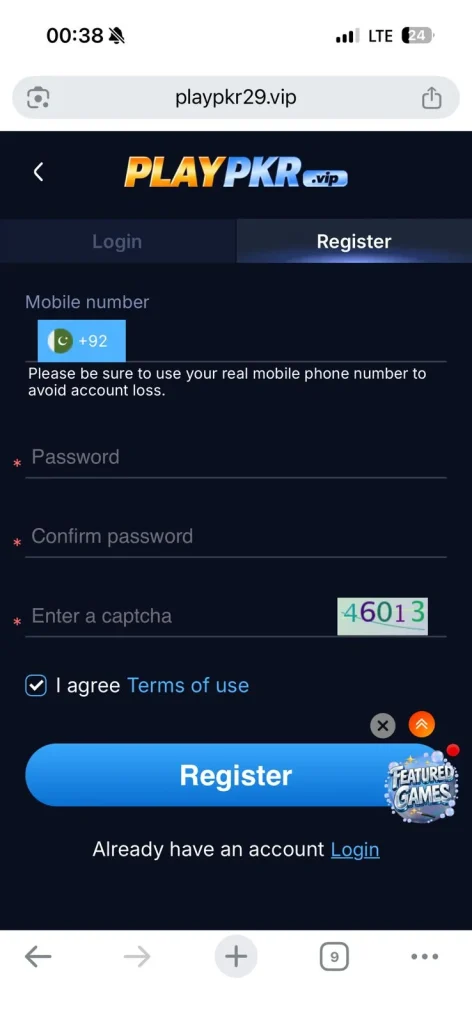Open the browser tabs overview

pyautogui.click(x=334, y=957)
